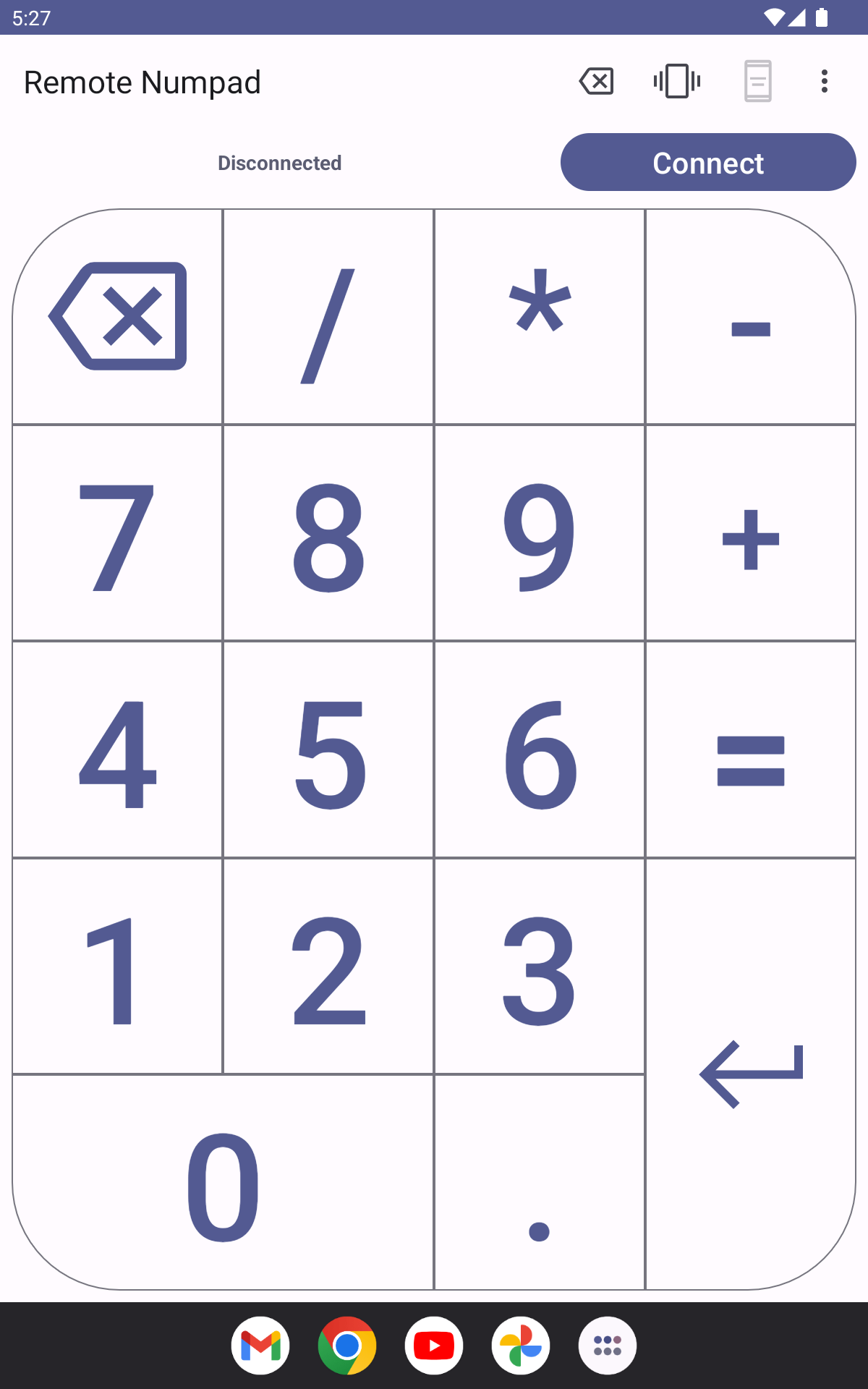Open Chrome from the taskbar
The image size is (868, 1389).
click(347, 1346)
